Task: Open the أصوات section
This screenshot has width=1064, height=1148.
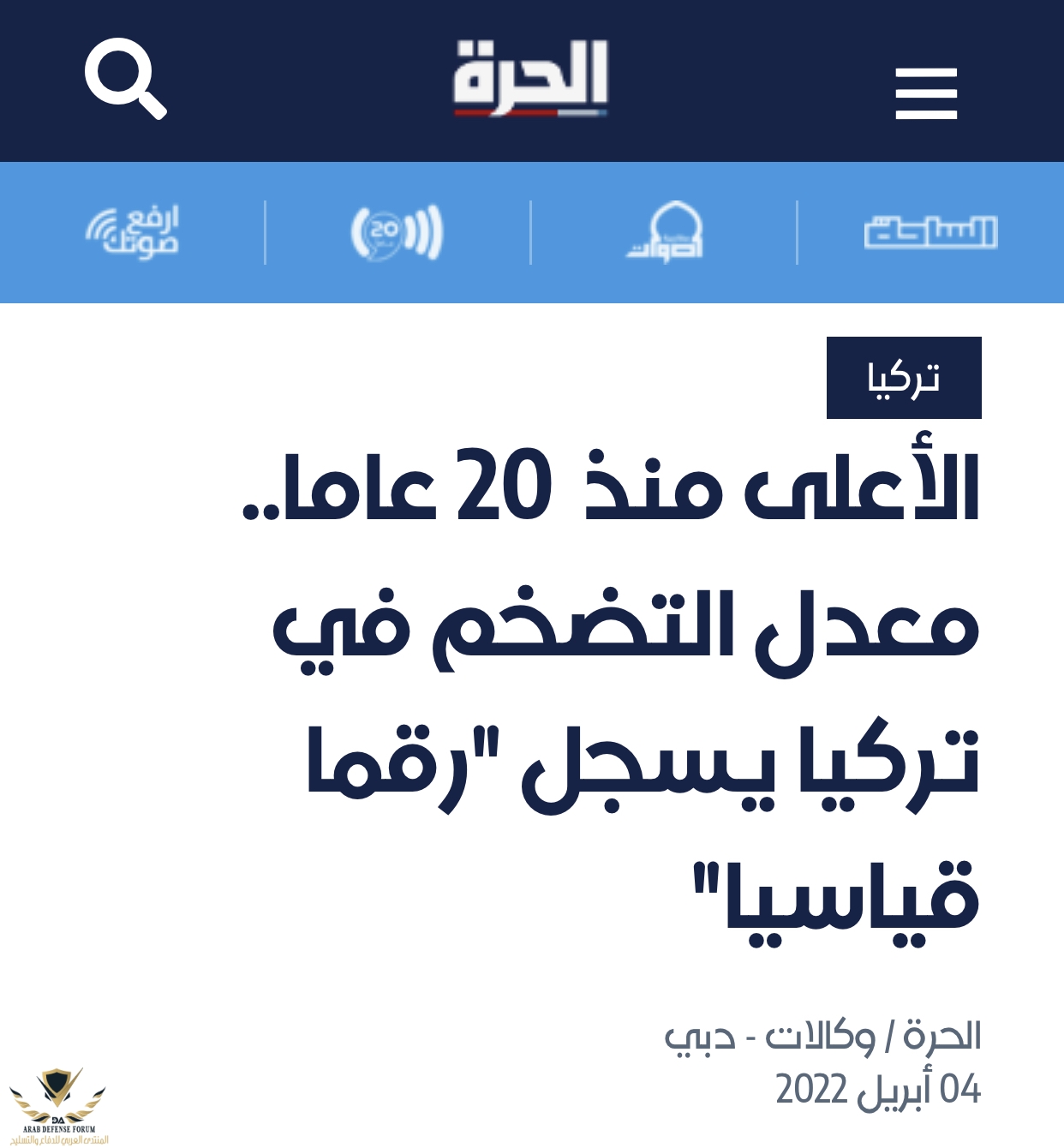Action: tap(666, 232)
